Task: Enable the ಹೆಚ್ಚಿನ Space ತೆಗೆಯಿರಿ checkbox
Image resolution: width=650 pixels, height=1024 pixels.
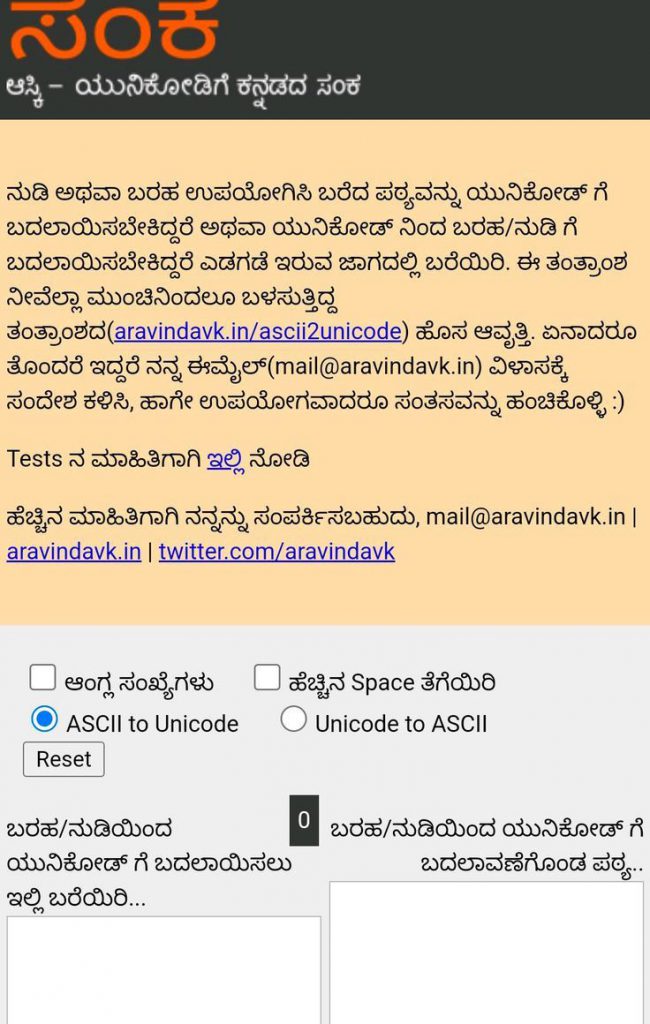Action: click(267, 679)
